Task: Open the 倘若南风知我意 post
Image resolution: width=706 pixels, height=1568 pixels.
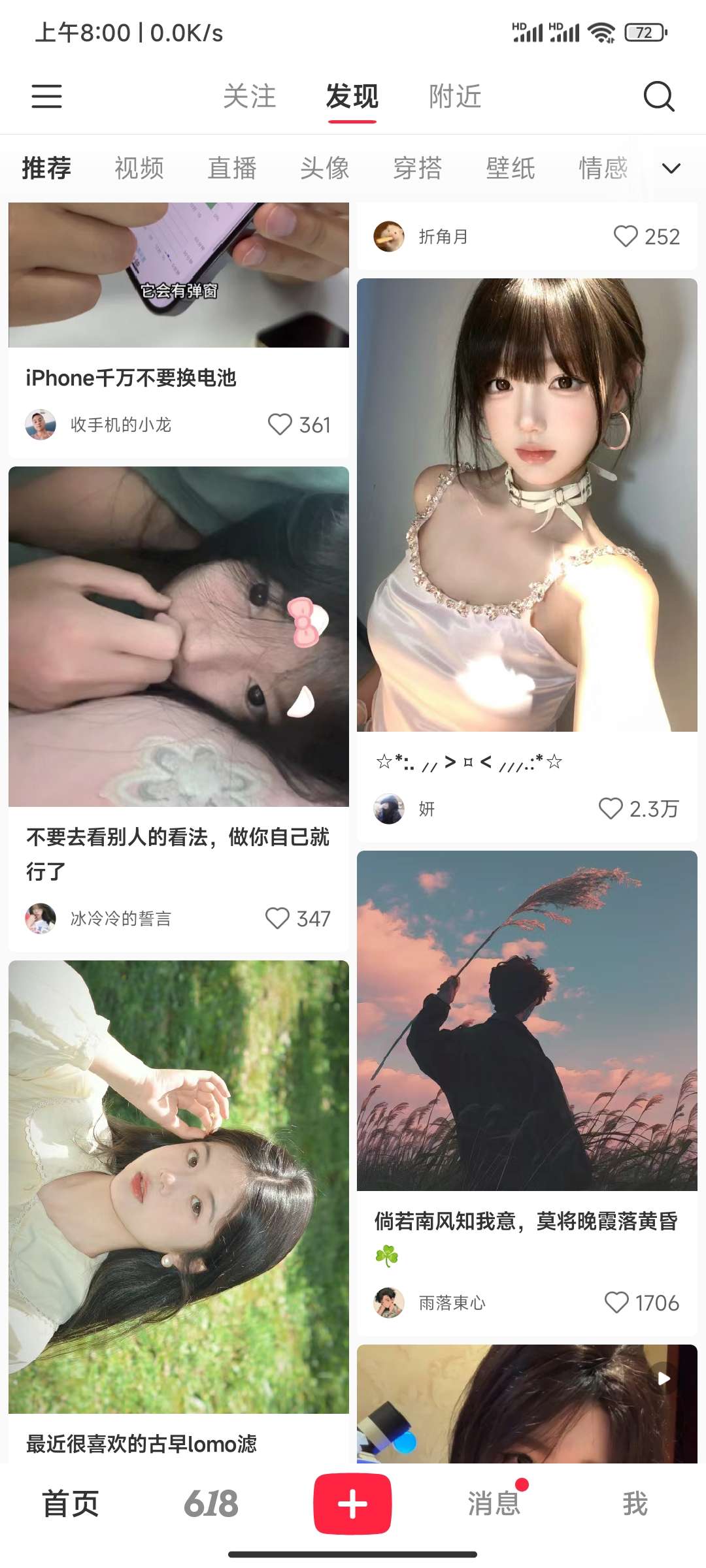Action: pos(527,1021)
